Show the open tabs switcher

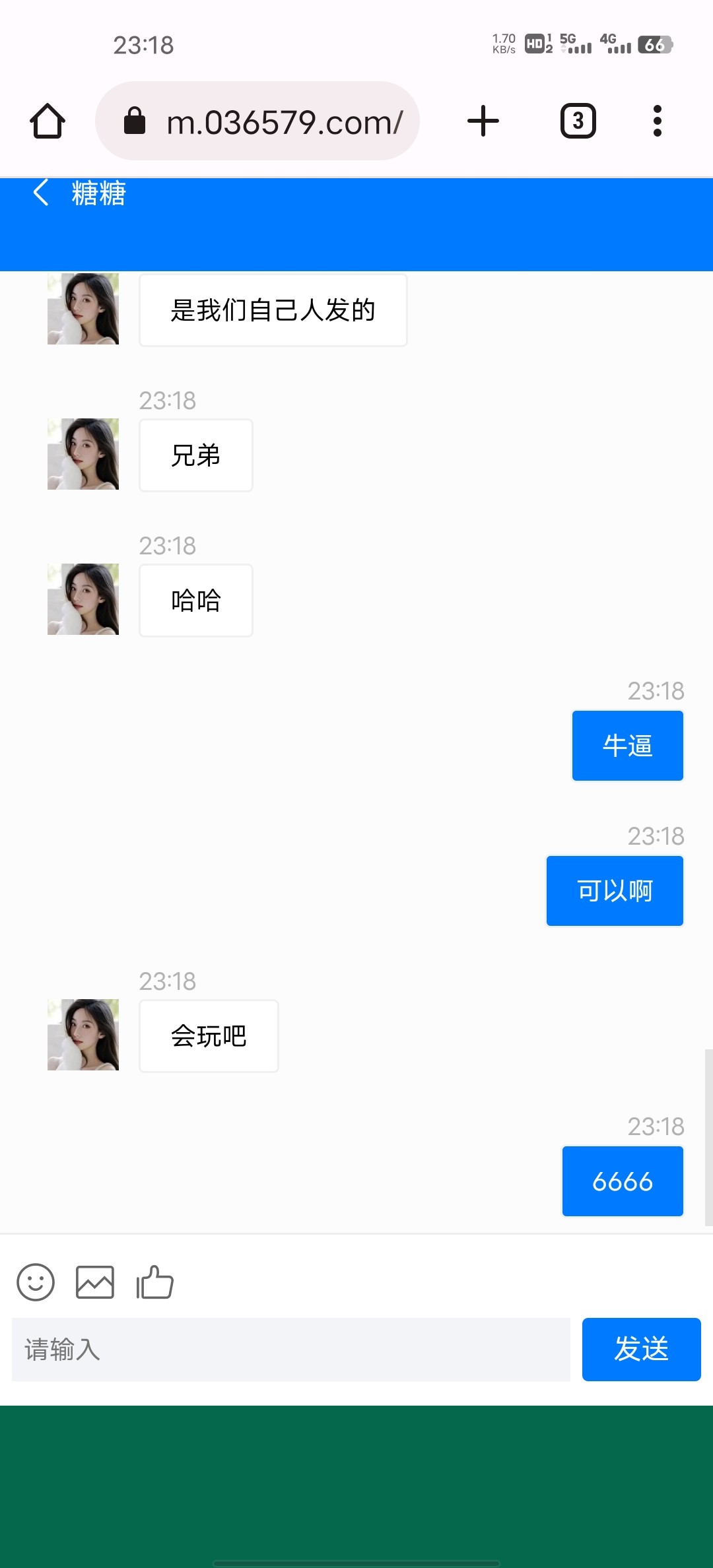tap(578, 121)
